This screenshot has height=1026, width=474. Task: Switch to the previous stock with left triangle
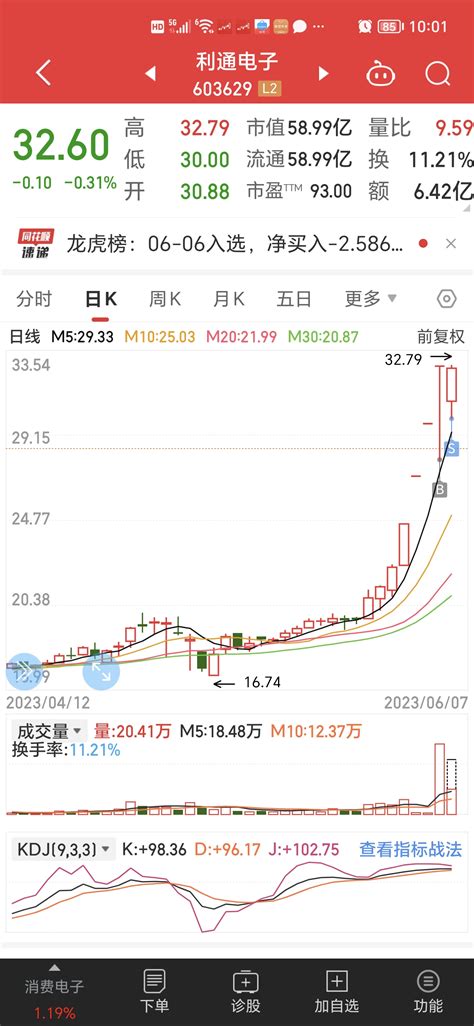coord(151,73)
